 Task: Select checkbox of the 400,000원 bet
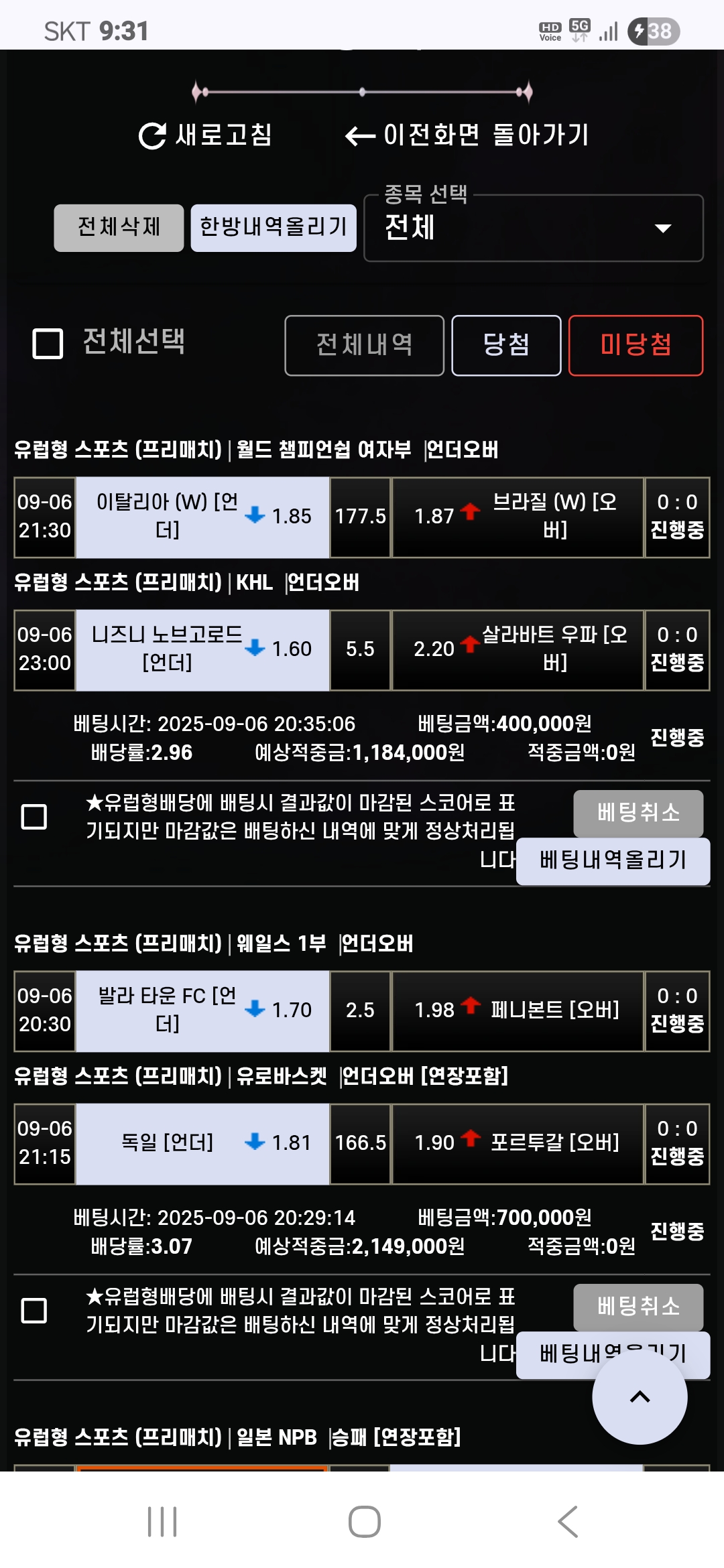[x=34, y=817]
